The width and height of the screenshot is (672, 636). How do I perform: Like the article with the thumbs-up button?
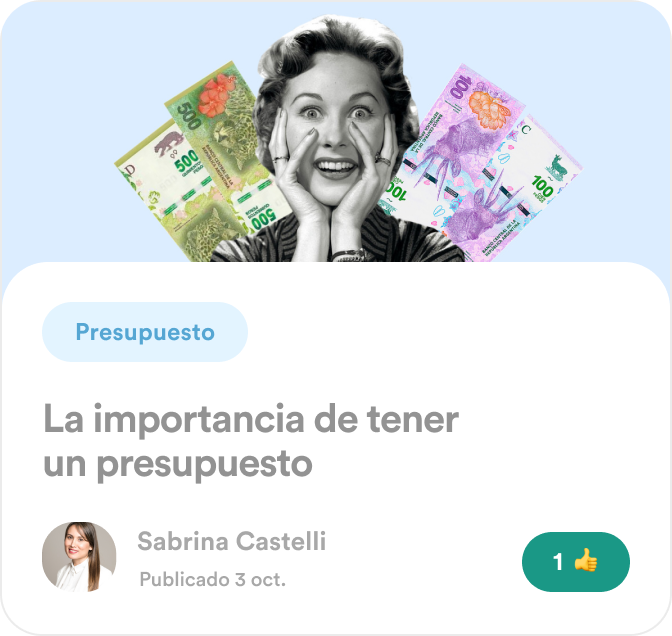575,562
